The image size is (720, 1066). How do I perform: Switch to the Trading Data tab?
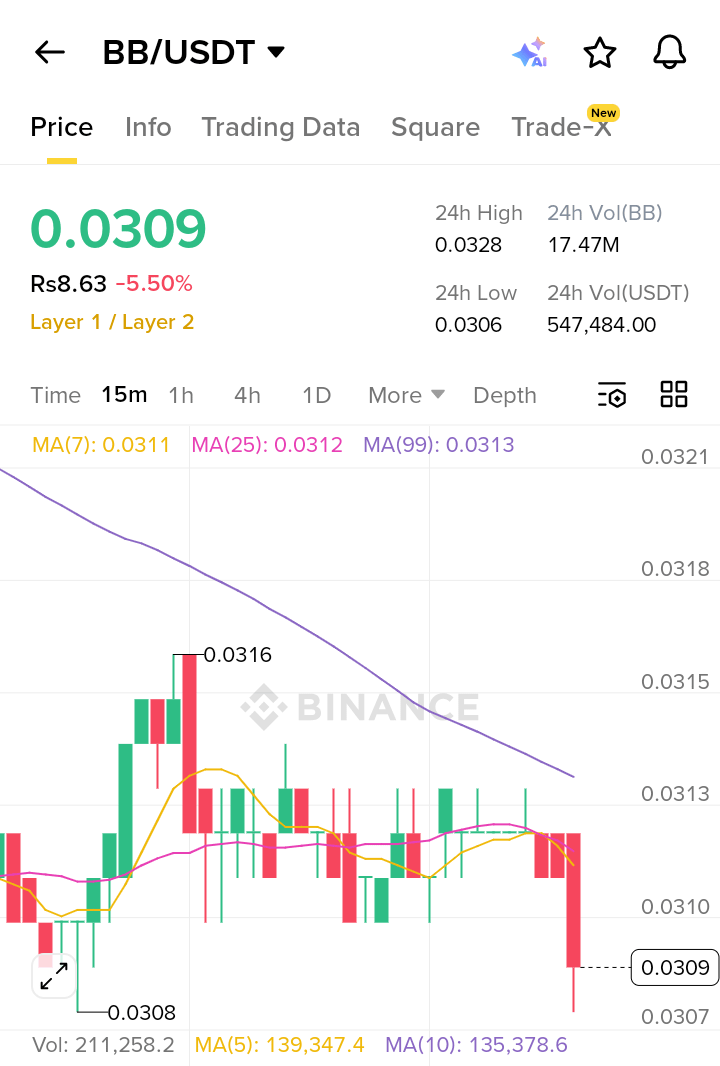pos(280,127)
